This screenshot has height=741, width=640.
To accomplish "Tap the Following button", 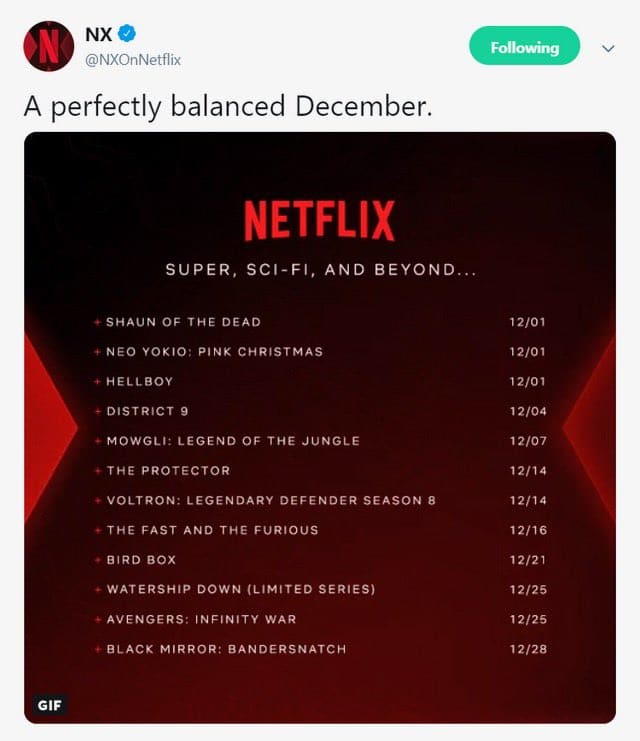I will (x=524, y=46).
